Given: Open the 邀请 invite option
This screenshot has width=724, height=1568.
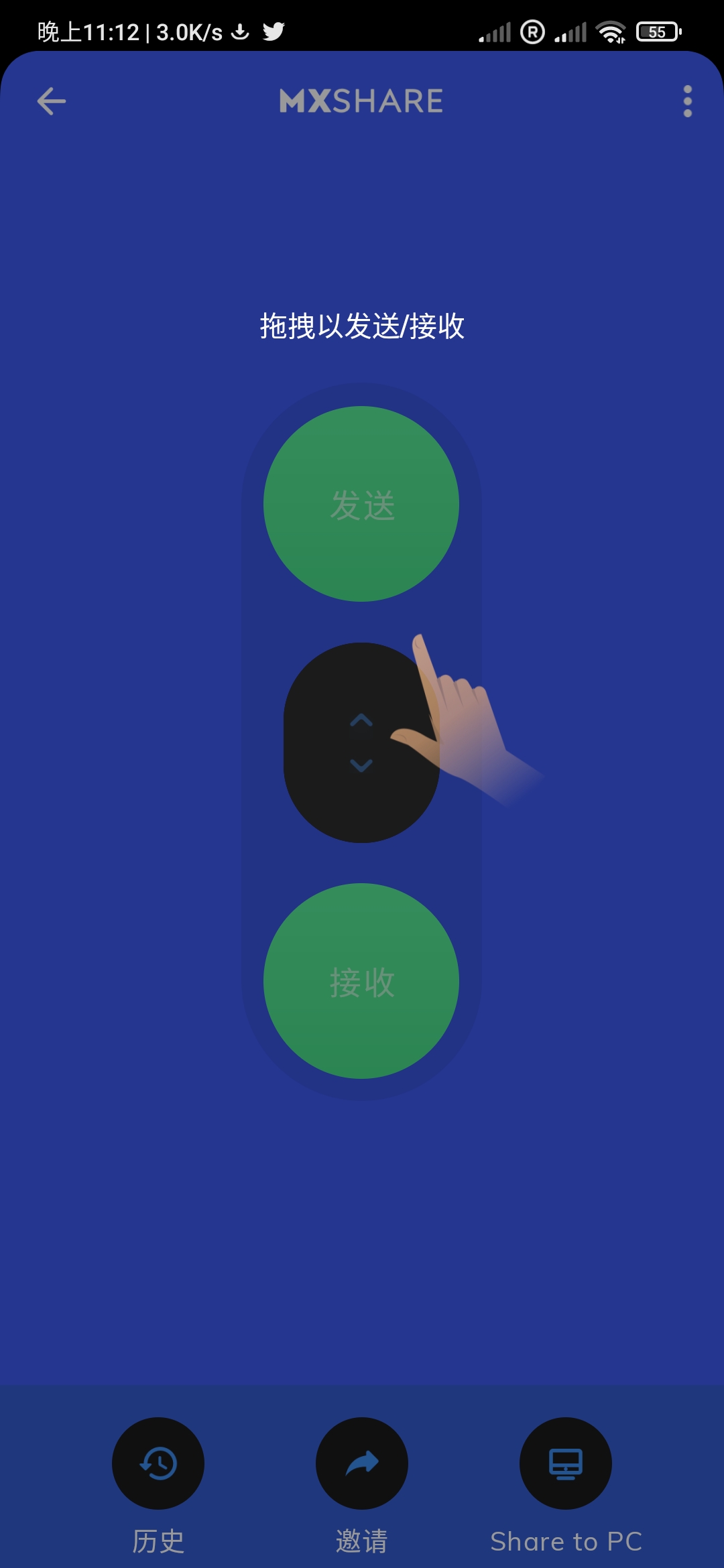Looking at the screenshot, I should point(362,1463).
